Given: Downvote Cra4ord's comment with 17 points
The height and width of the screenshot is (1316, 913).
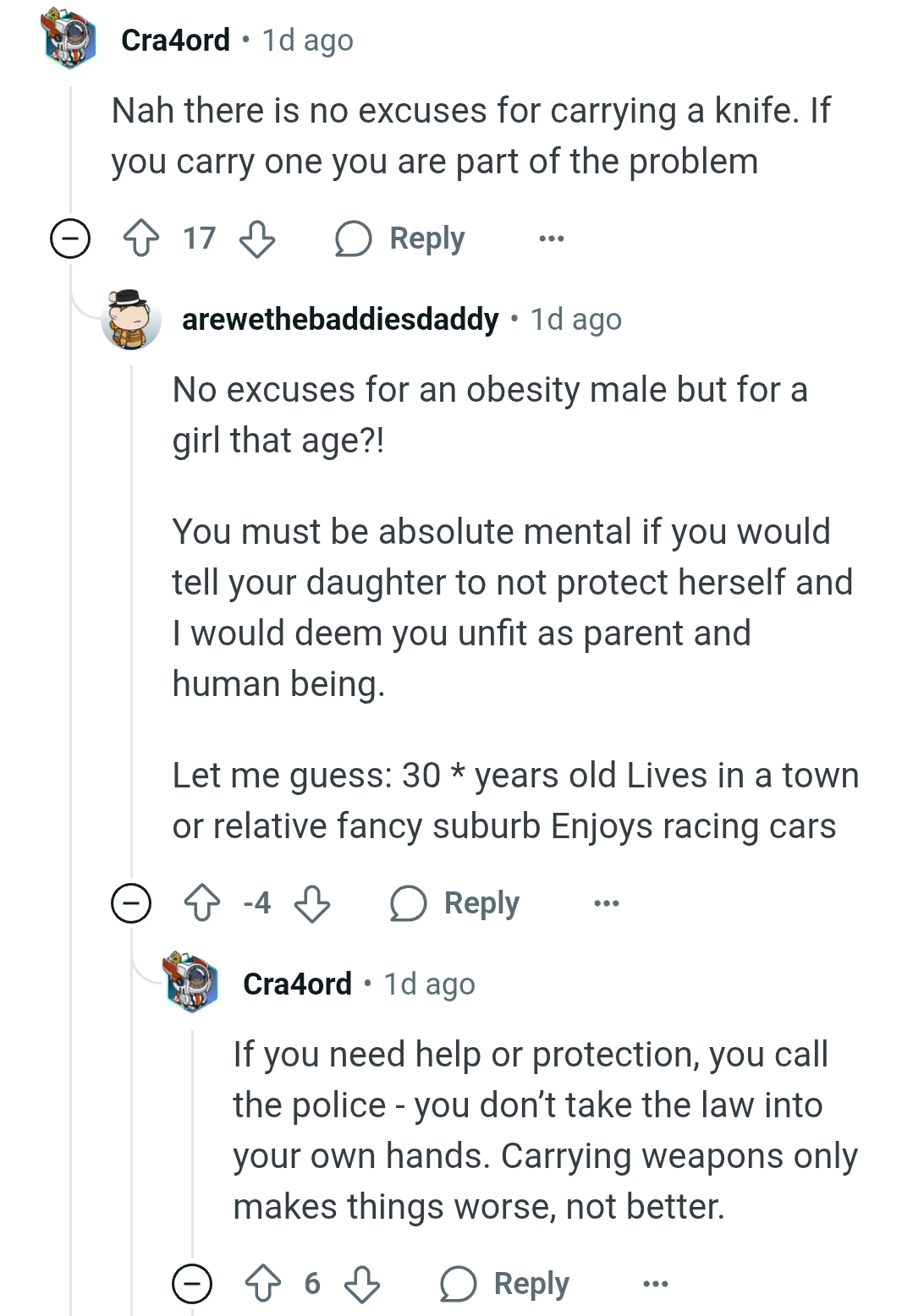Looking at the screenshot, I should (x=257, y=239).
